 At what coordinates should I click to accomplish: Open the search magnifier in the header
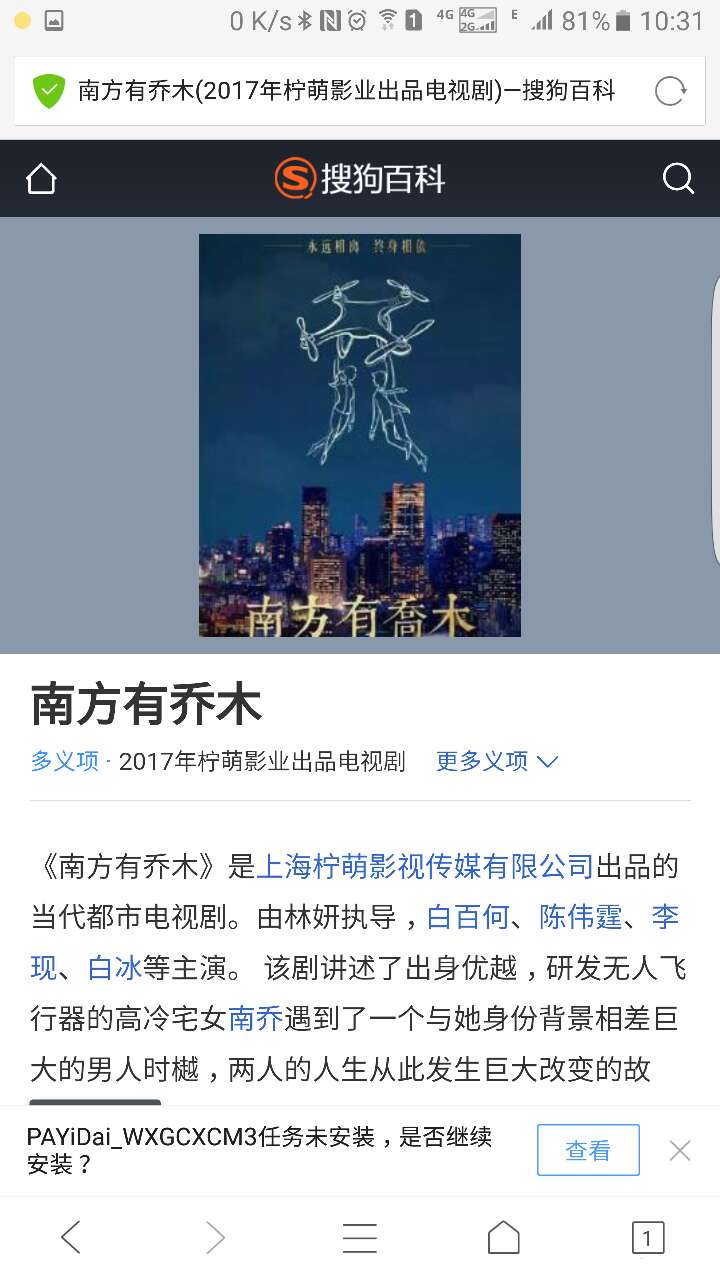pos(678,179)
